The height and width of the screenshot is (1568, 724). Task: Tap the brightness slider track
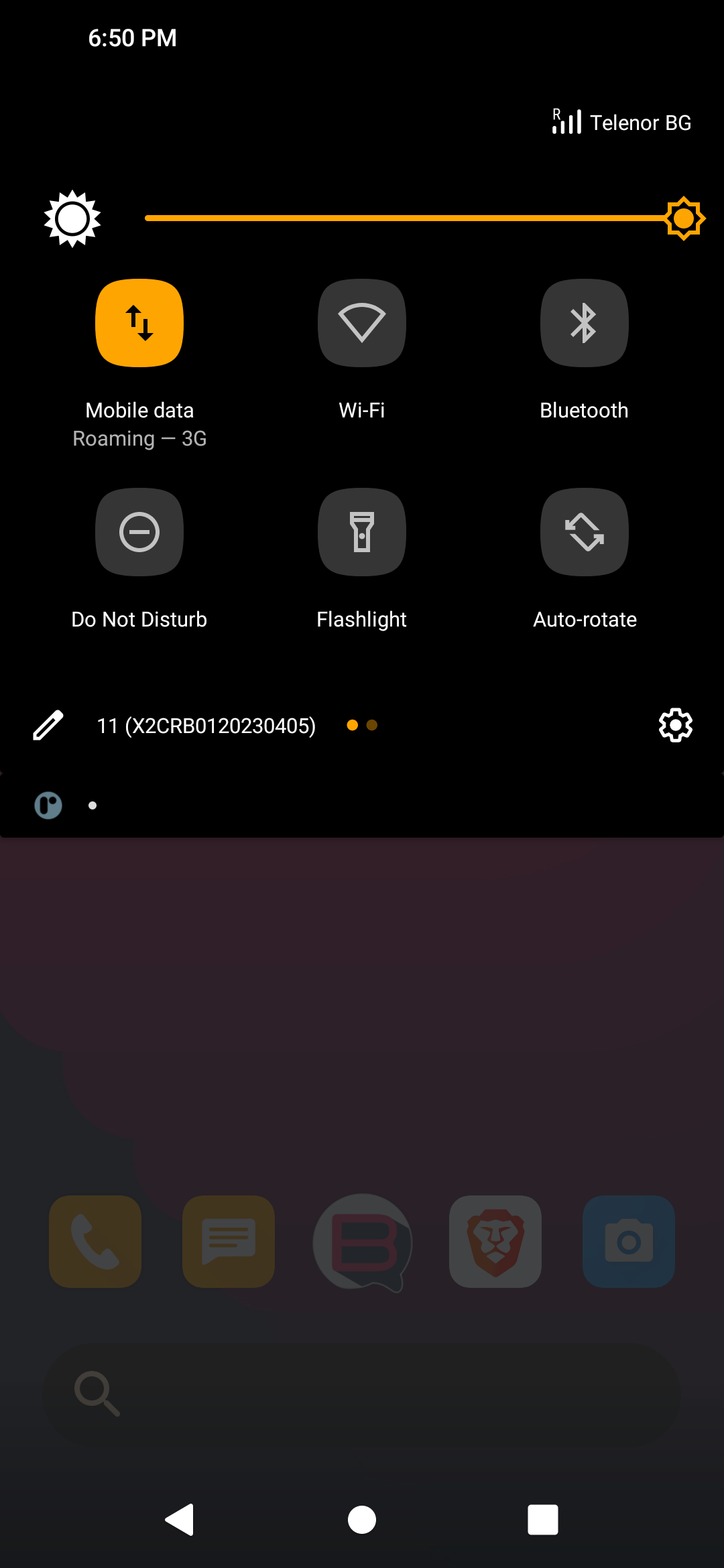(x=402, y=218)
